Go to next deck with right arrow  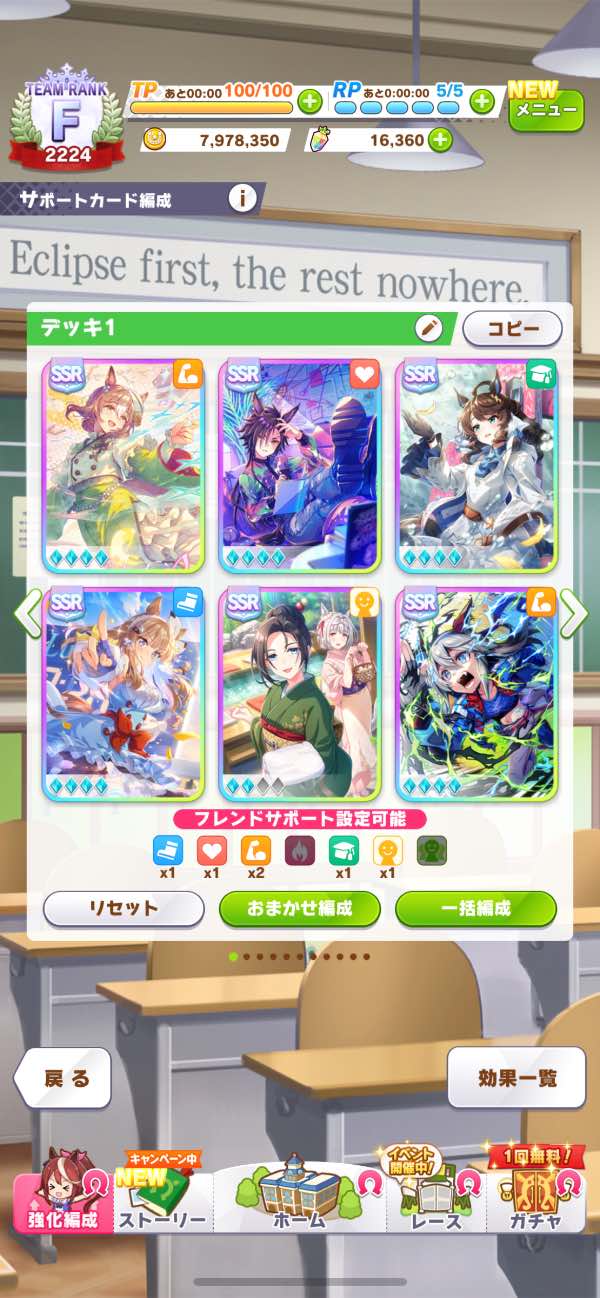[573, 612]
